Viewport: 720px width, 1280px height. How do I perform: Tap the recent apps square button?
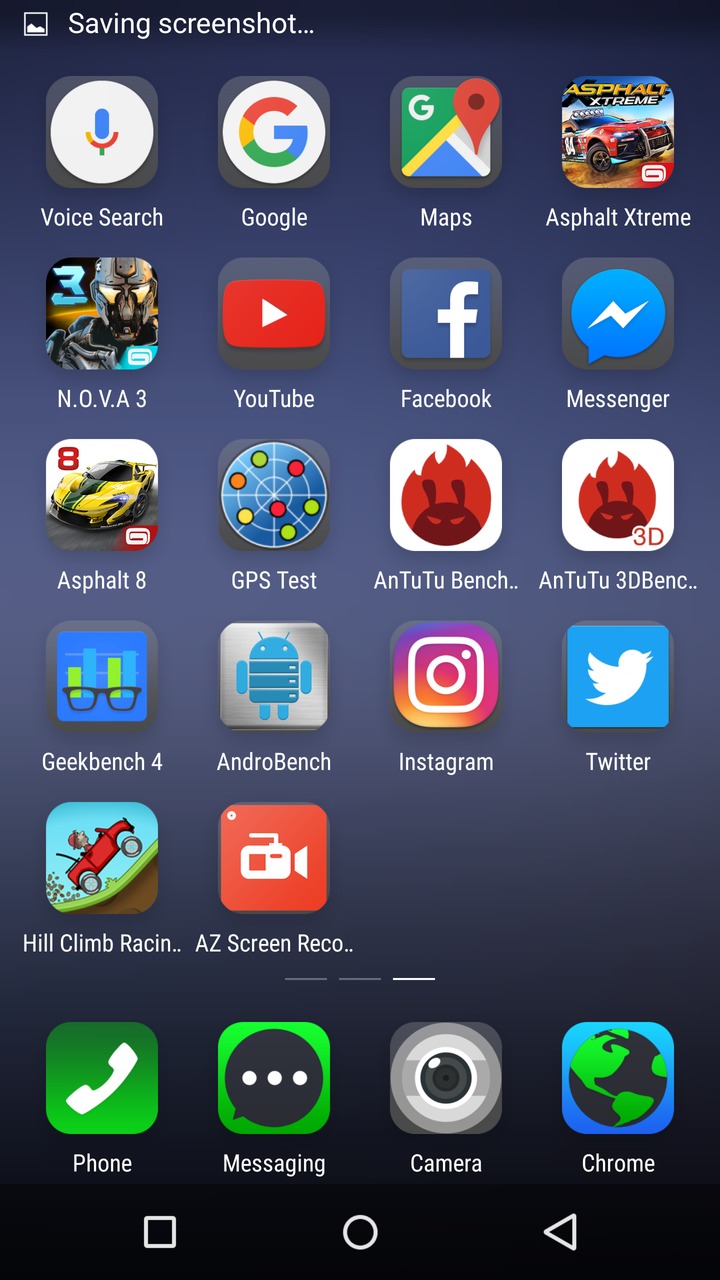point(160,1232)
